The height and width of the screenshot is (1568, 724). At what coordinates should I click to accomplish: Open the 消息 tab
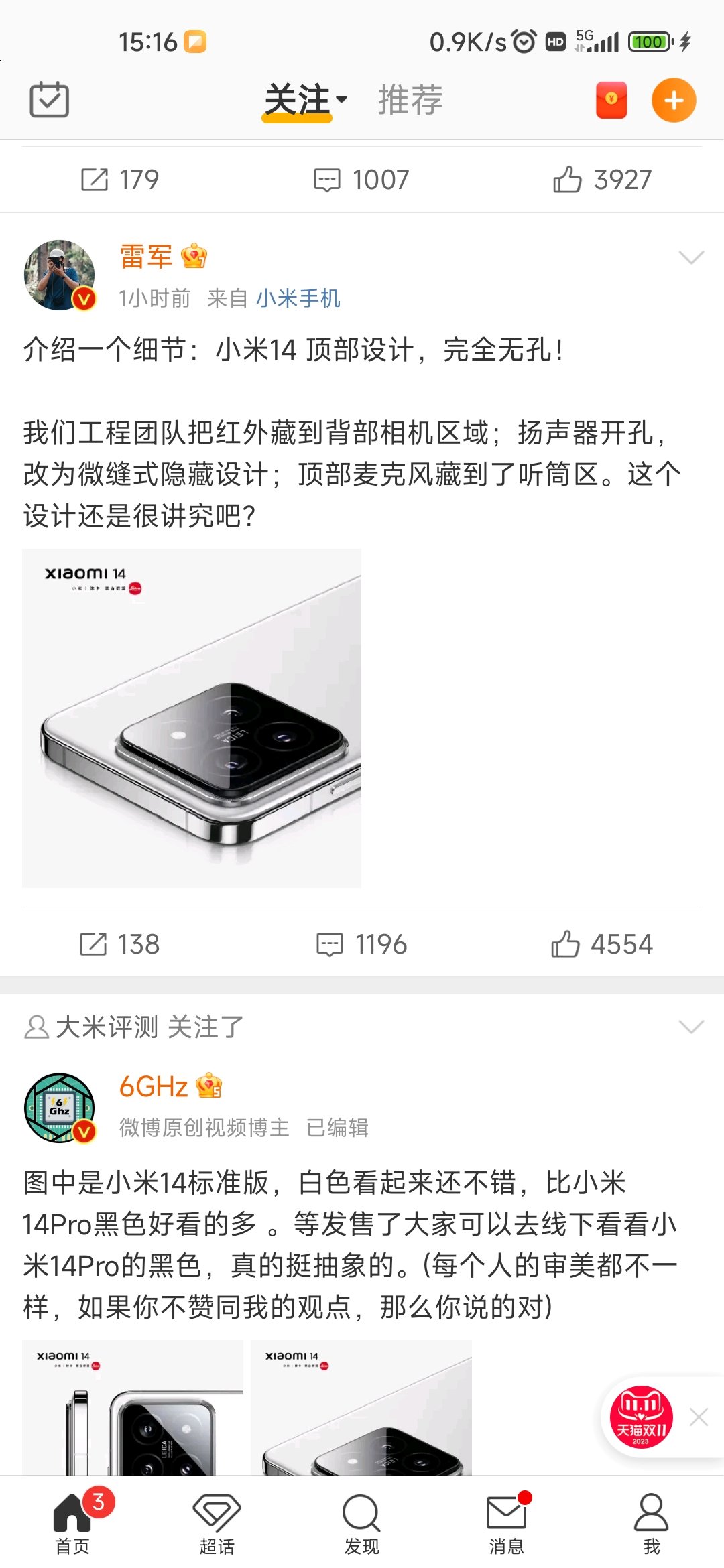(506, 1523)
